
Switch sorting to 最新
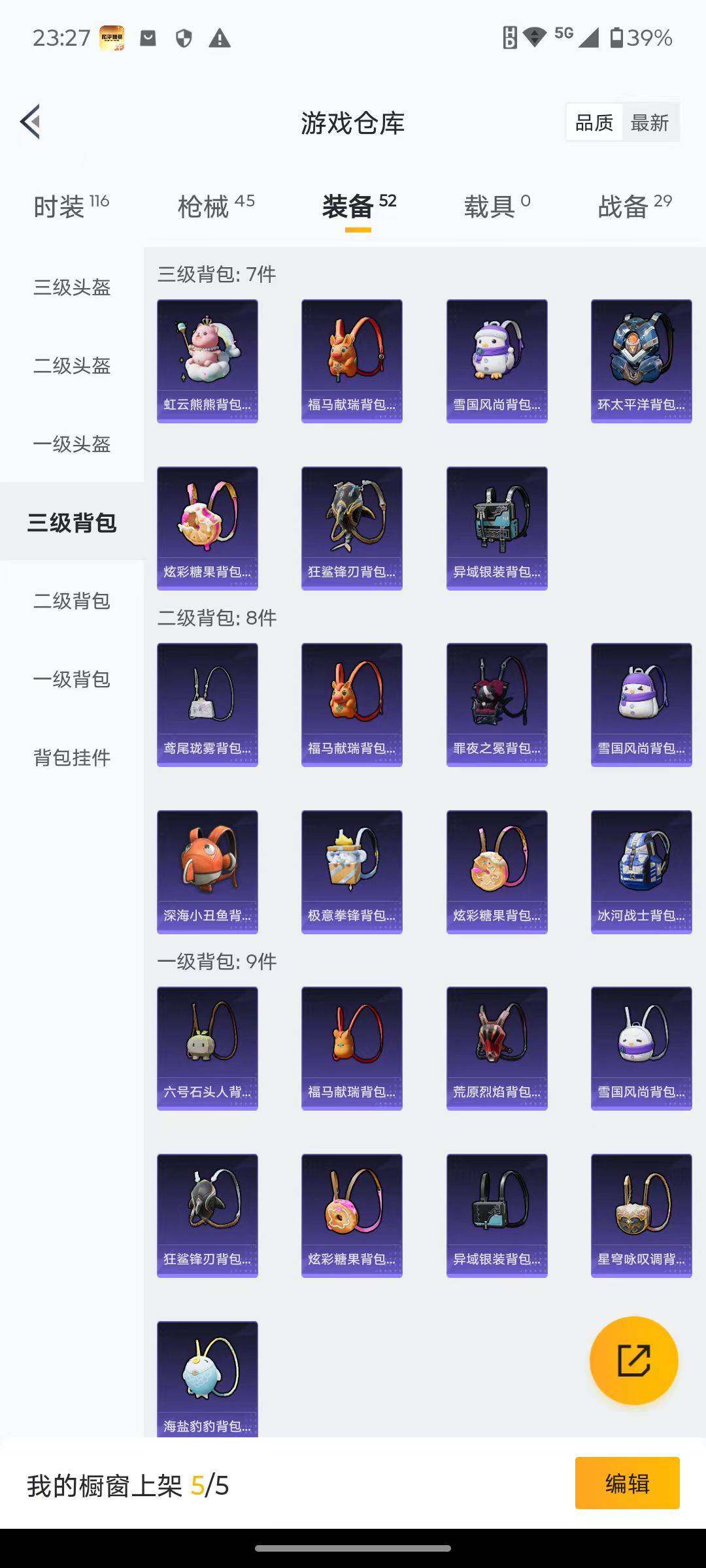tap(652, 122)
